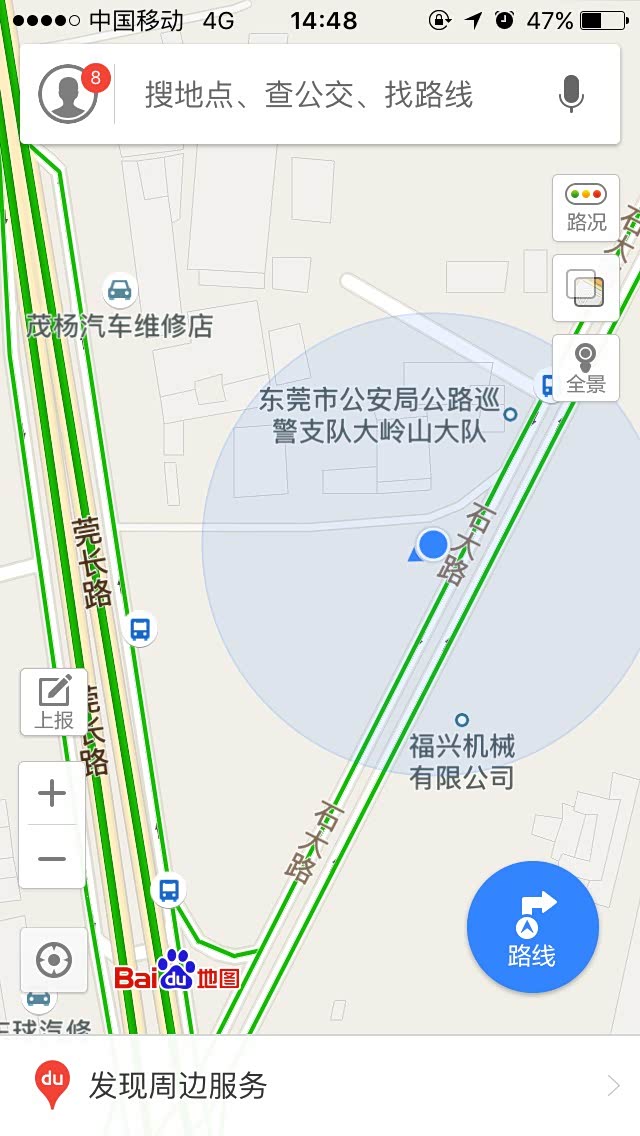Open 发现周边服务 nearby services
This screenshot has height=1136, width=640.
pos(320,1086)
